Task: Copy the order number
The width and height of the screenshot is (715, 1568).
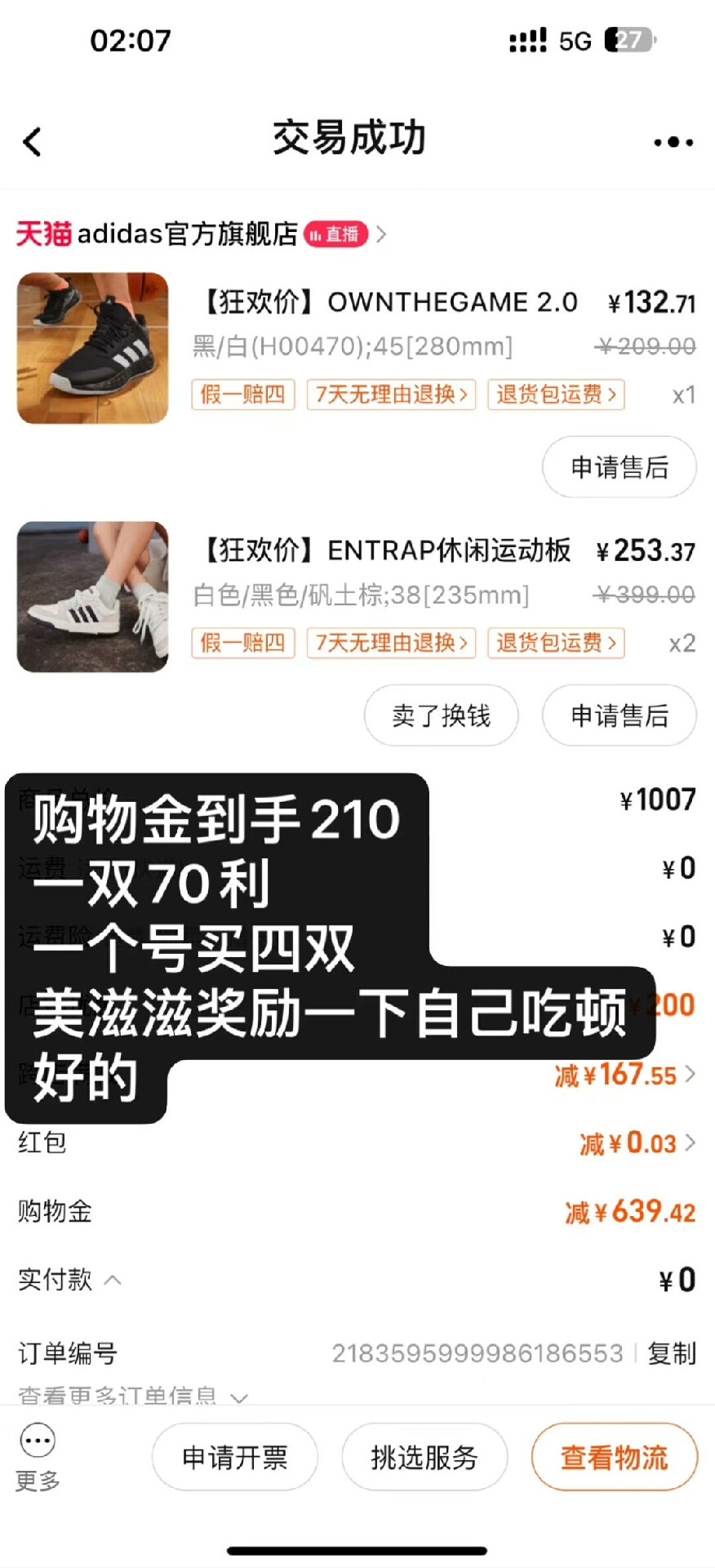Action: click(x=671, y=1353)
